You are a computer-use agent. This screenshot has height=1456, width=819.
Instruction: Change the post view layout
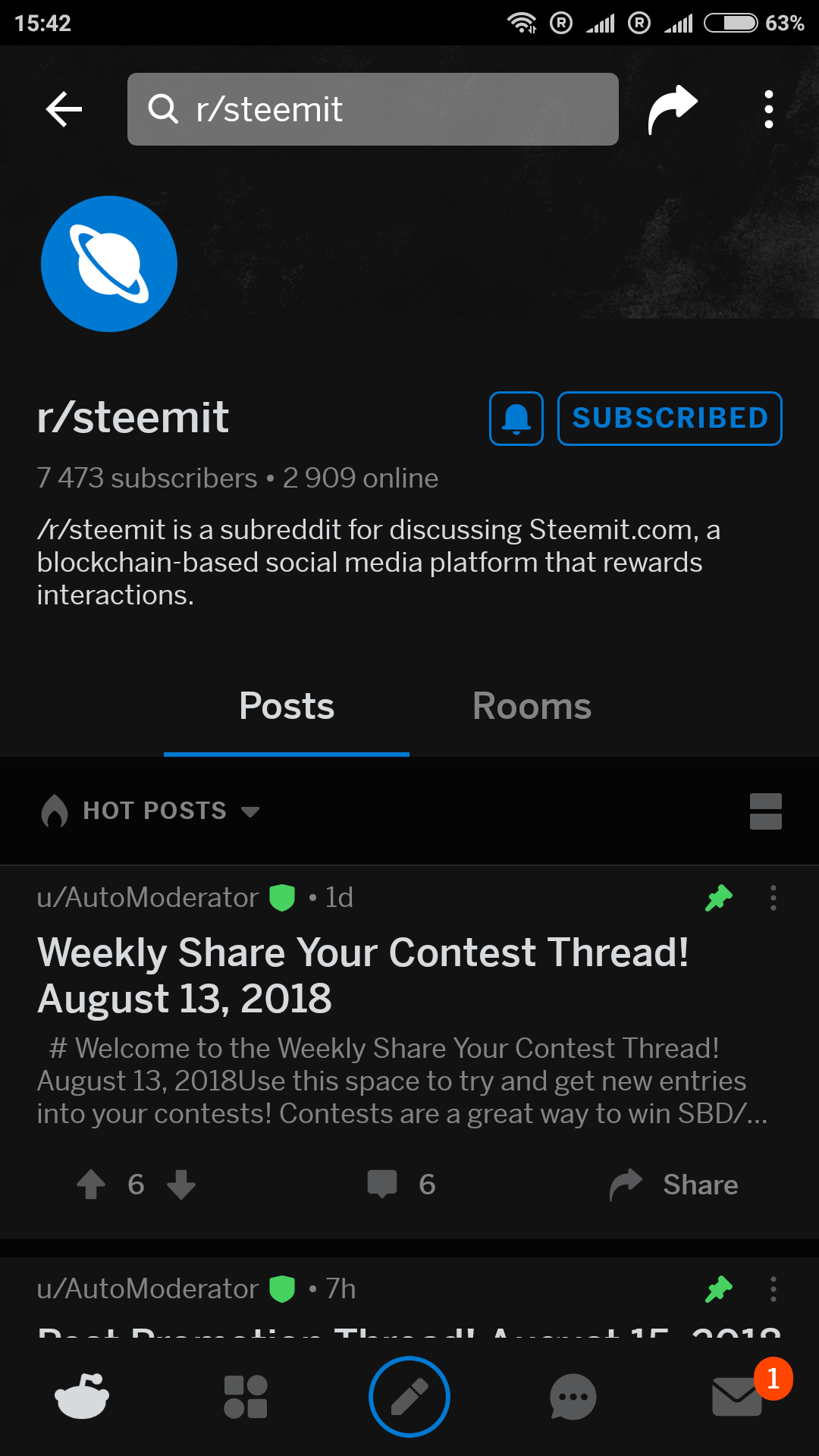[x=765, y=811]
